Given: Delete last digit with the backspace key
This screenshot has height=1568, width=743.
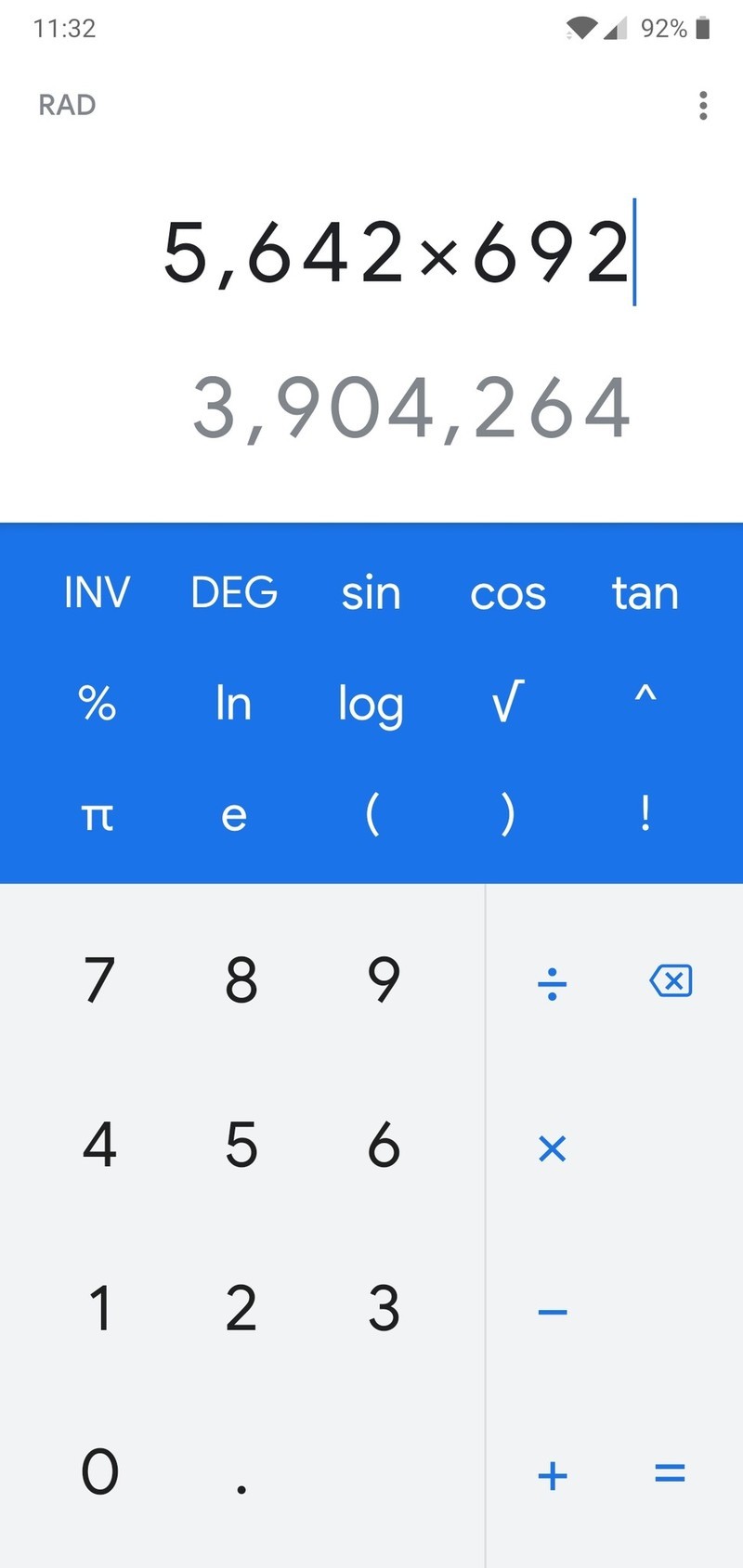Looking at the screenshot, I should [x=670, y=981].
